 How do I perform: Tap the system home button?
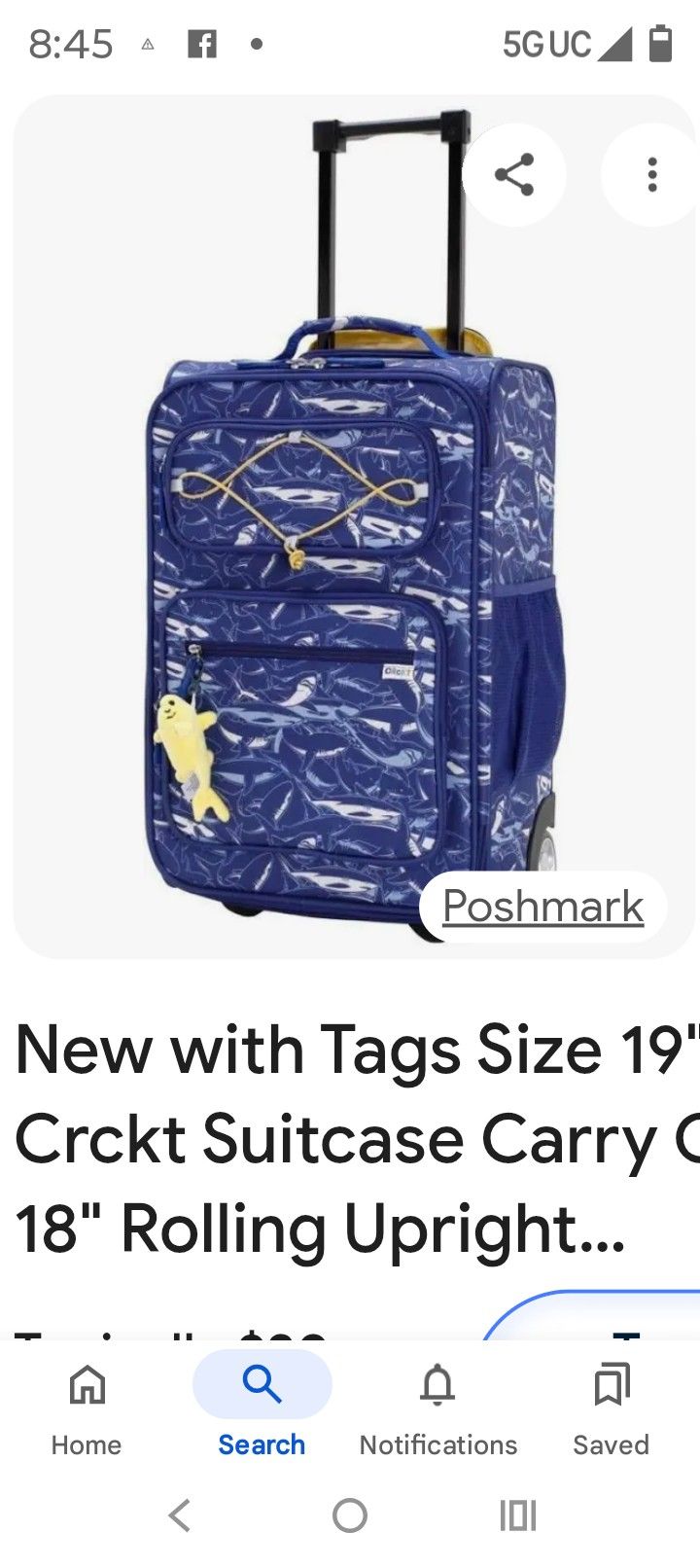[350, 1515]
